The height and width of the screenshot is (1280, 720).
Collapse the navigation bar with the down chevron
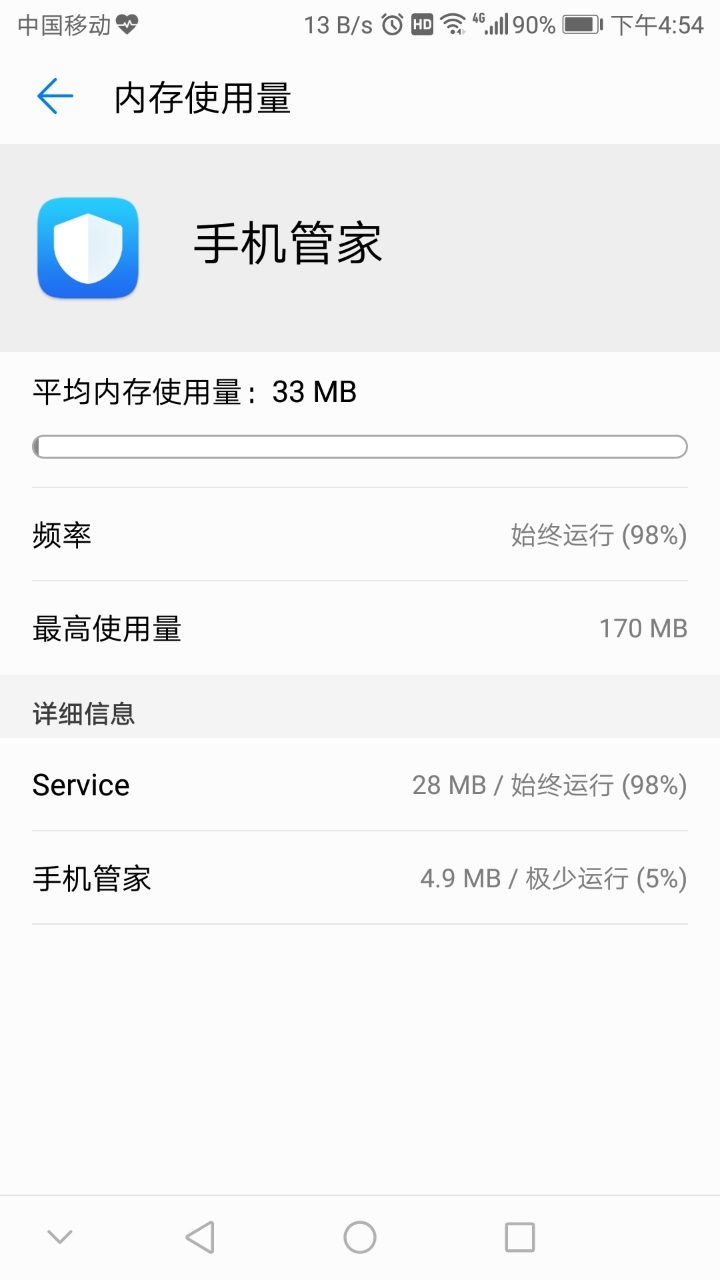(58, 1236)
